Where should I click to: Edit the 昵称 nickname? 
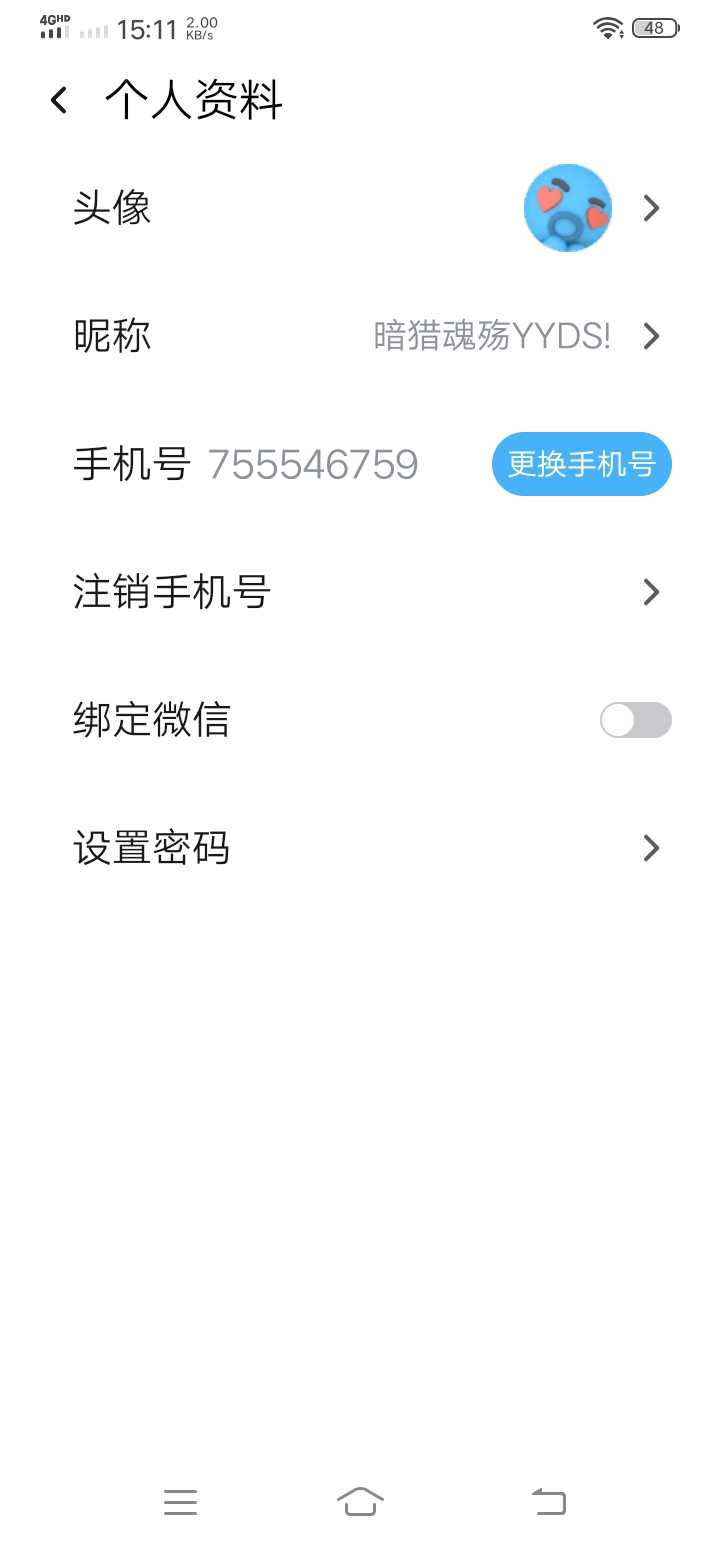click(360, 336)
